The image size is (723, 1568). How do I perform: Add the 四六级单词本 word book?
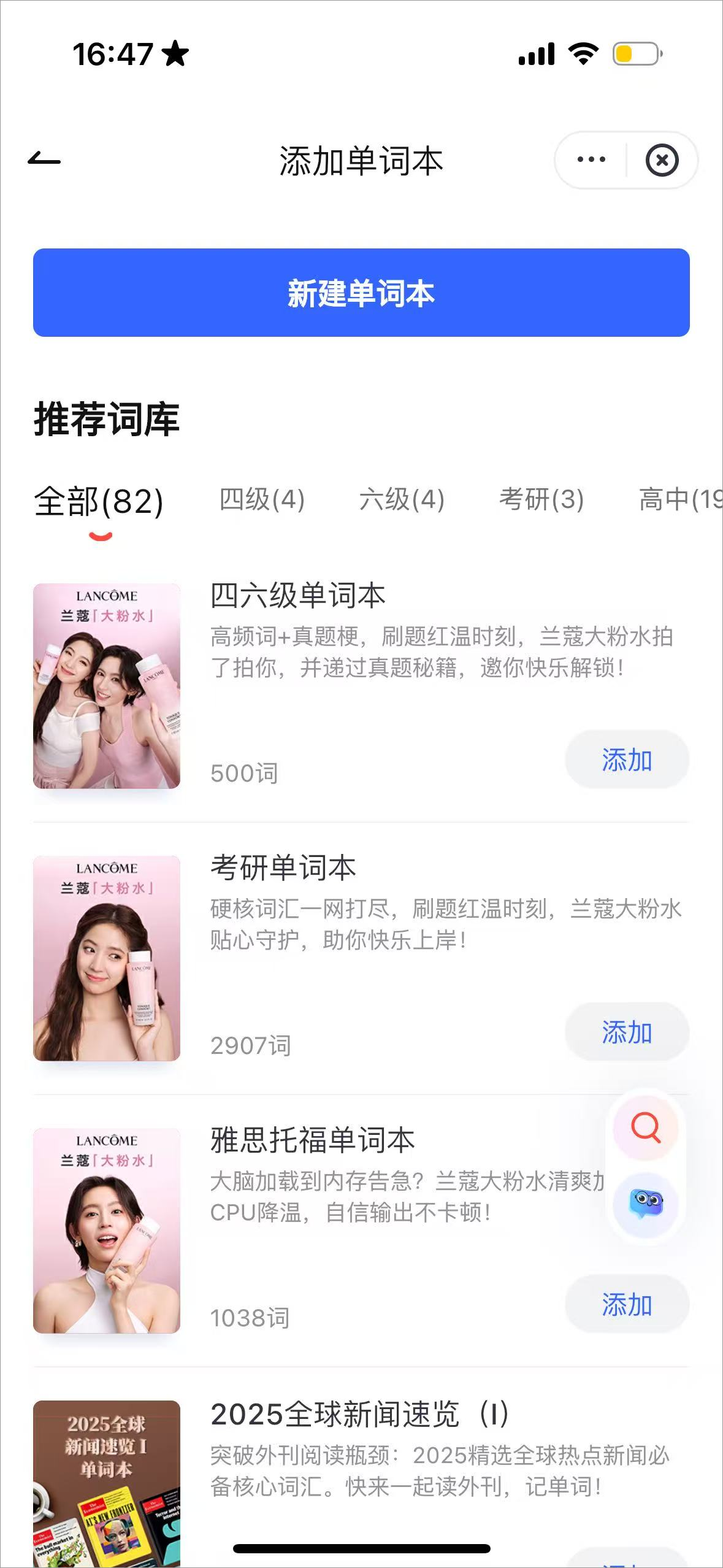pos(626,760)
